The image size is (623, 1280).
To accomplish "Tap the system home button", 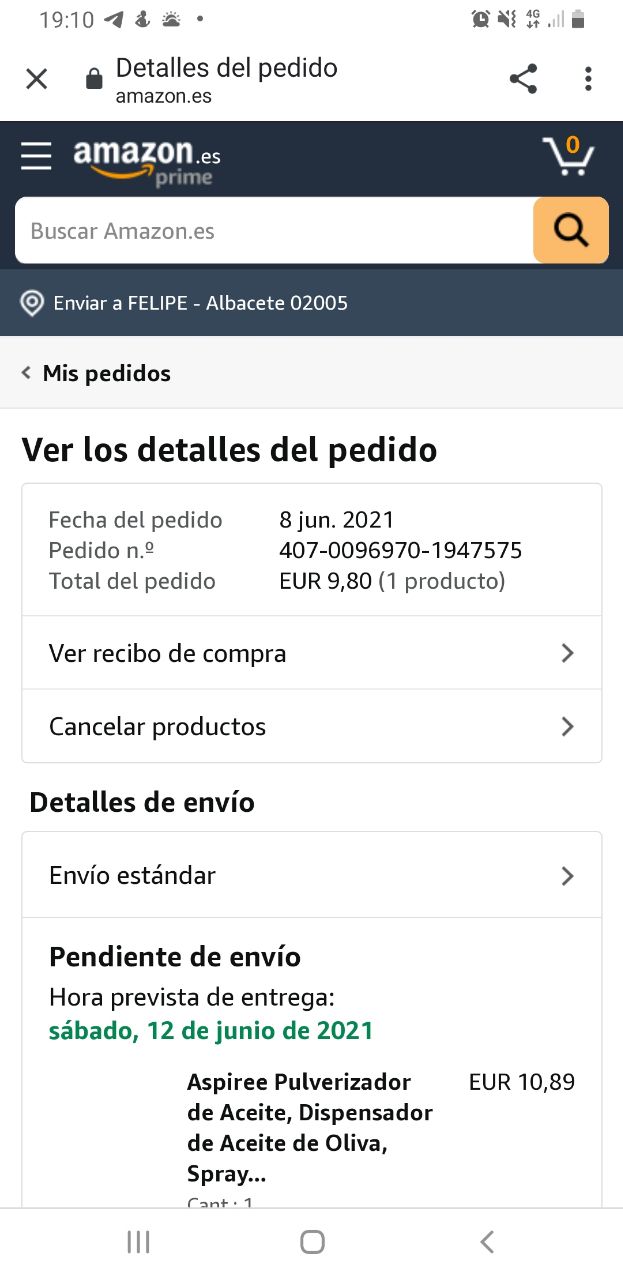I will point(312,1242).
